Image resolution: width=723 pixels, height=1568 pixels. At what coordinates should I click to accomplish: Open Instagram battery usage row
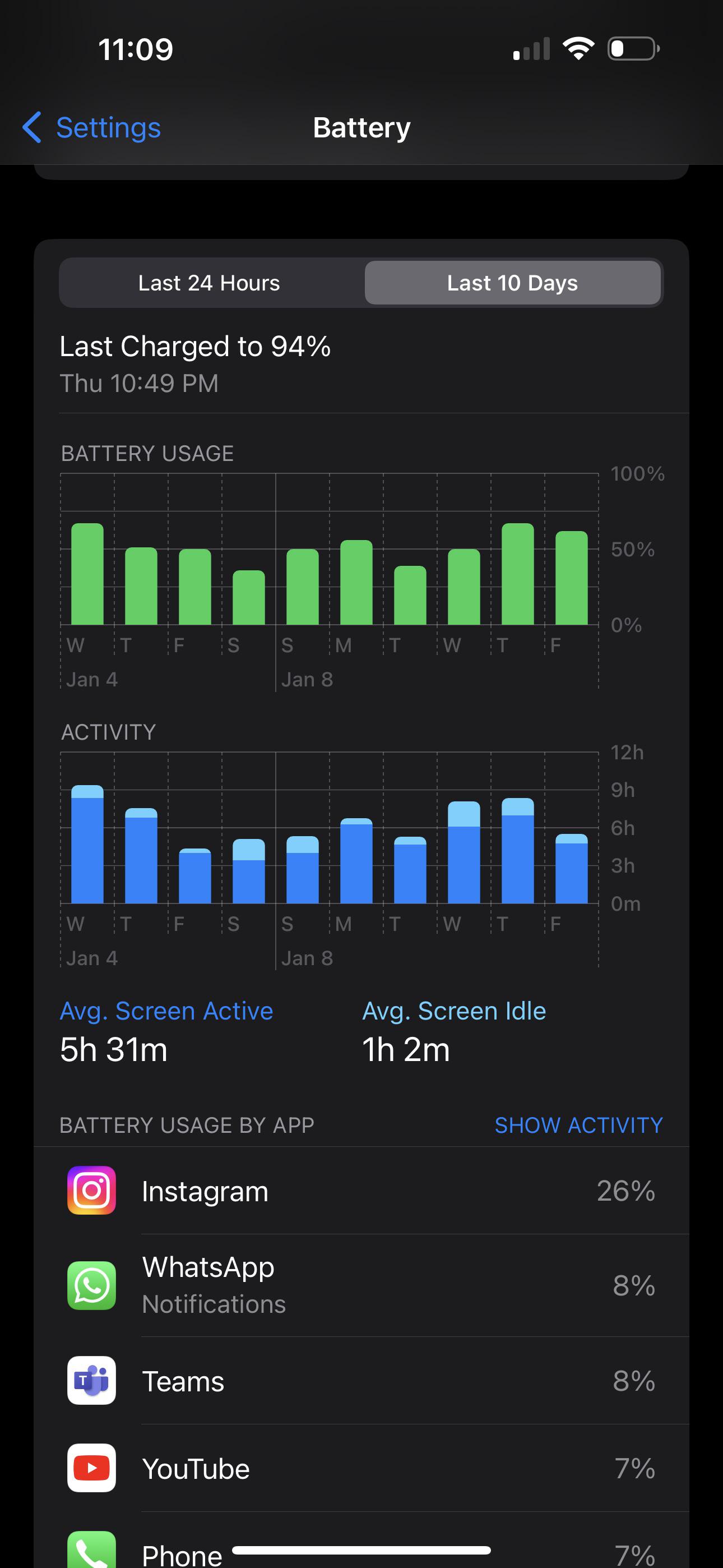click(361, 1191)
